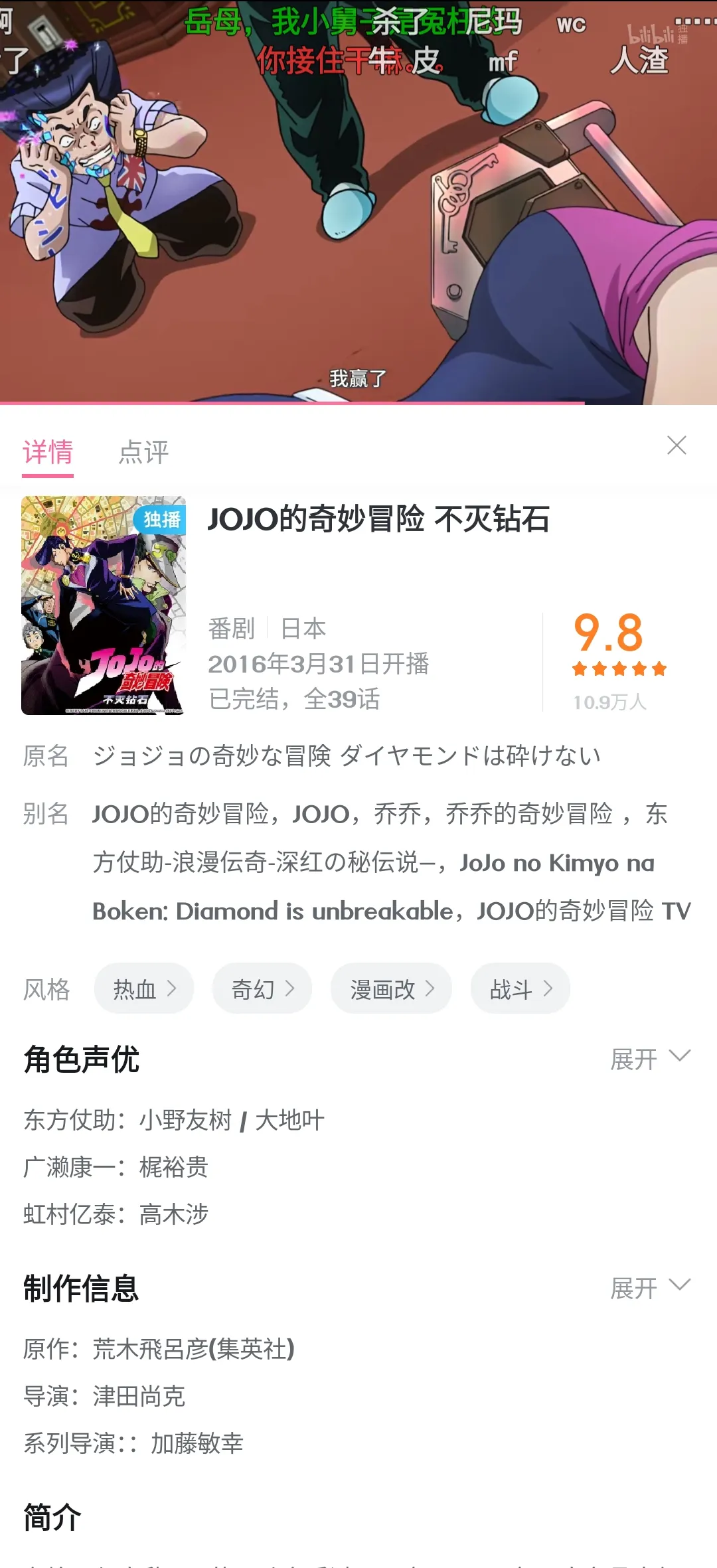Screen dimensions: 717x1568
Task: Close the details panel
Action: (x=677, y=445)
